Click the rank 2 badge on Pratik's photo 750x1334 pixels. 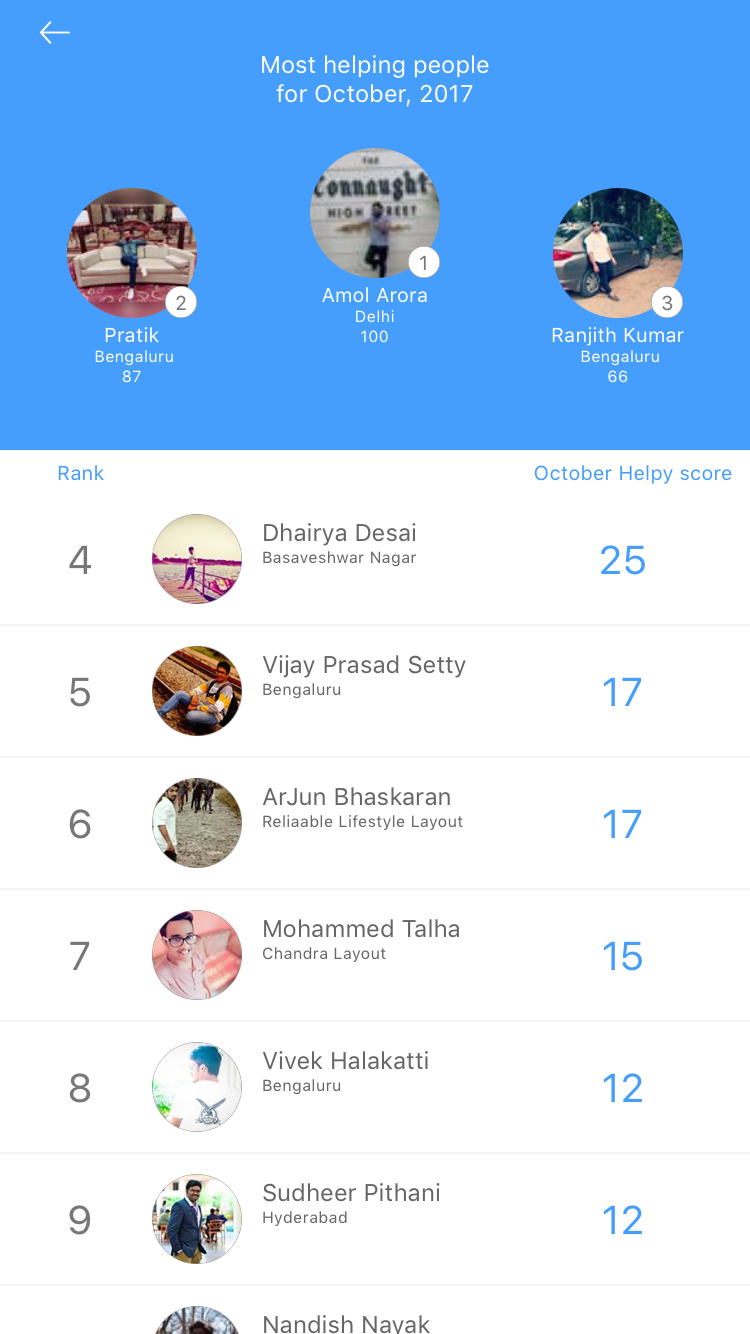click(x=181, y=302)
